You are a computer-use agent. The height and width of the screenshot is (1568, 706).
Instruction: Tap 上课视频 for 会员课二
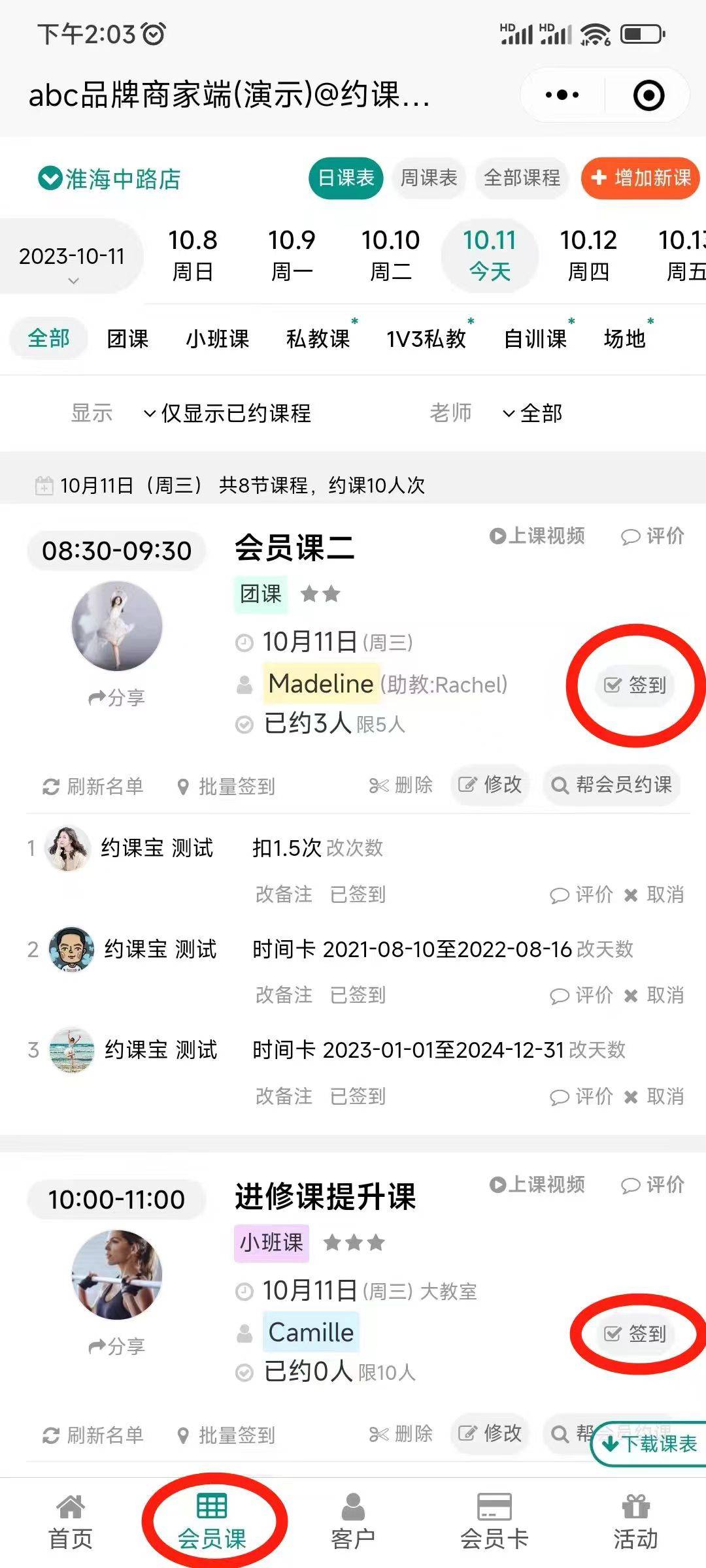coord(537,536)
